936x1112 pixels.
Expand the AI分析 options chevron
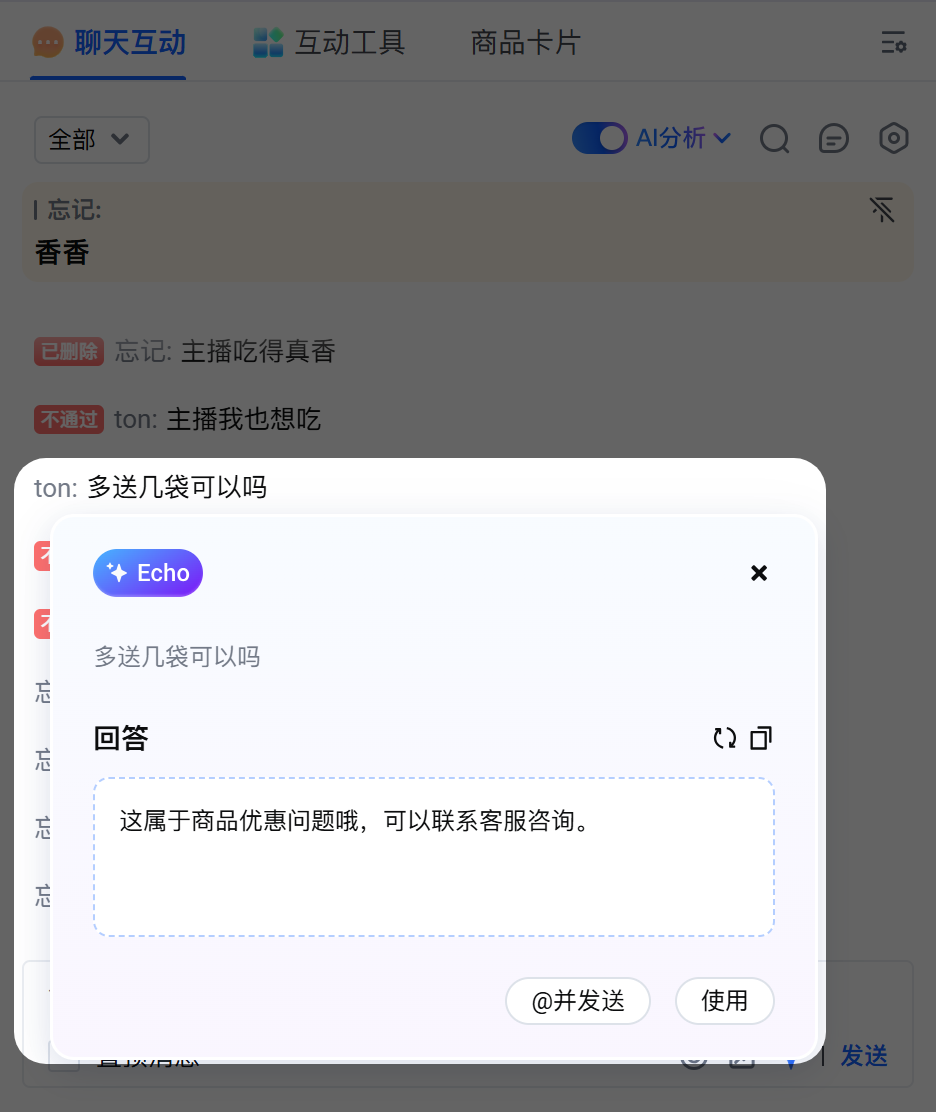pyautogui.click(x=723, y=138)
